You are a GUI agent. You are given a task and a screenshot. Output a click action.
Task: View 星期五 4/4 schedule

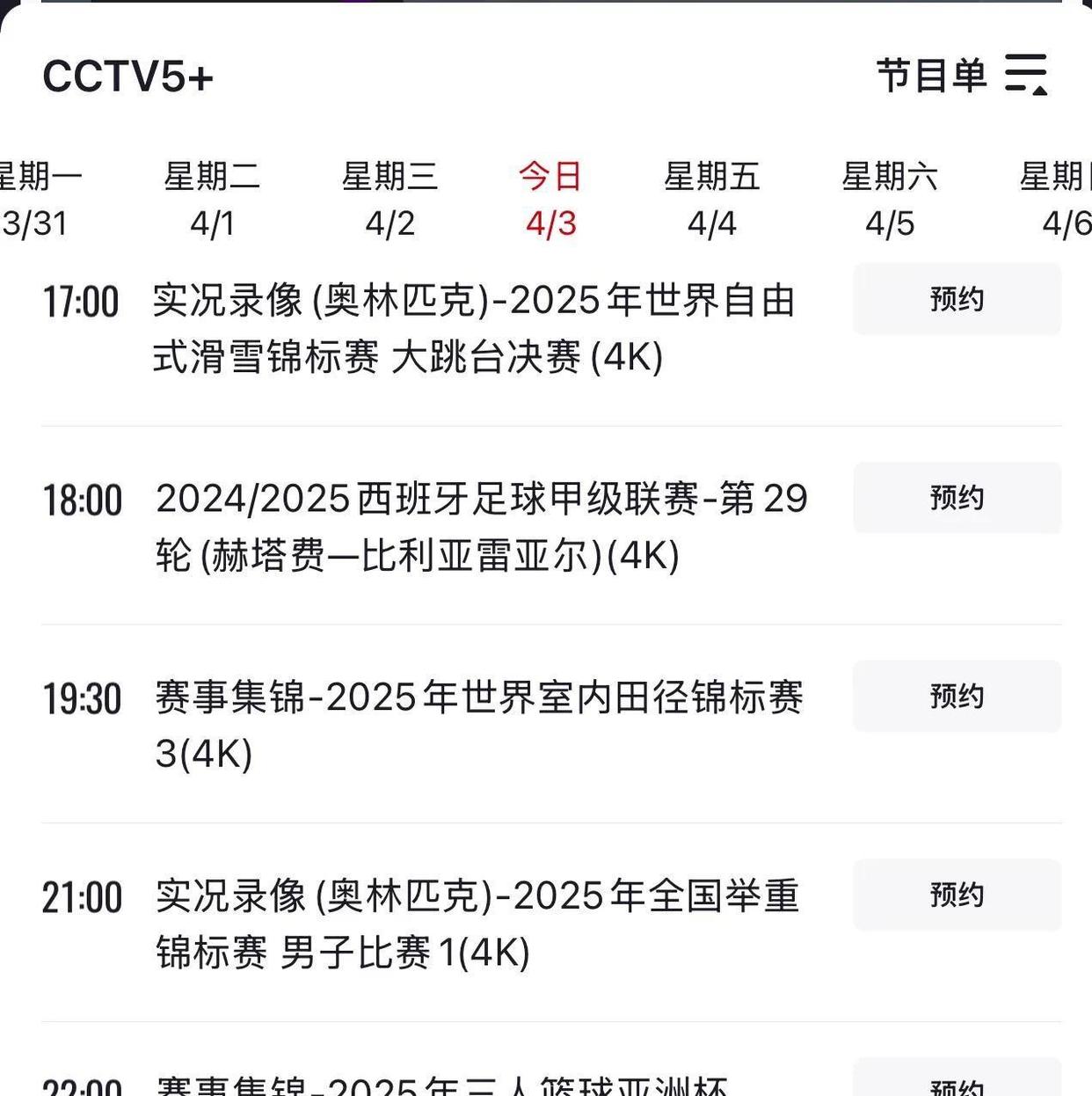tap(711, 200)
